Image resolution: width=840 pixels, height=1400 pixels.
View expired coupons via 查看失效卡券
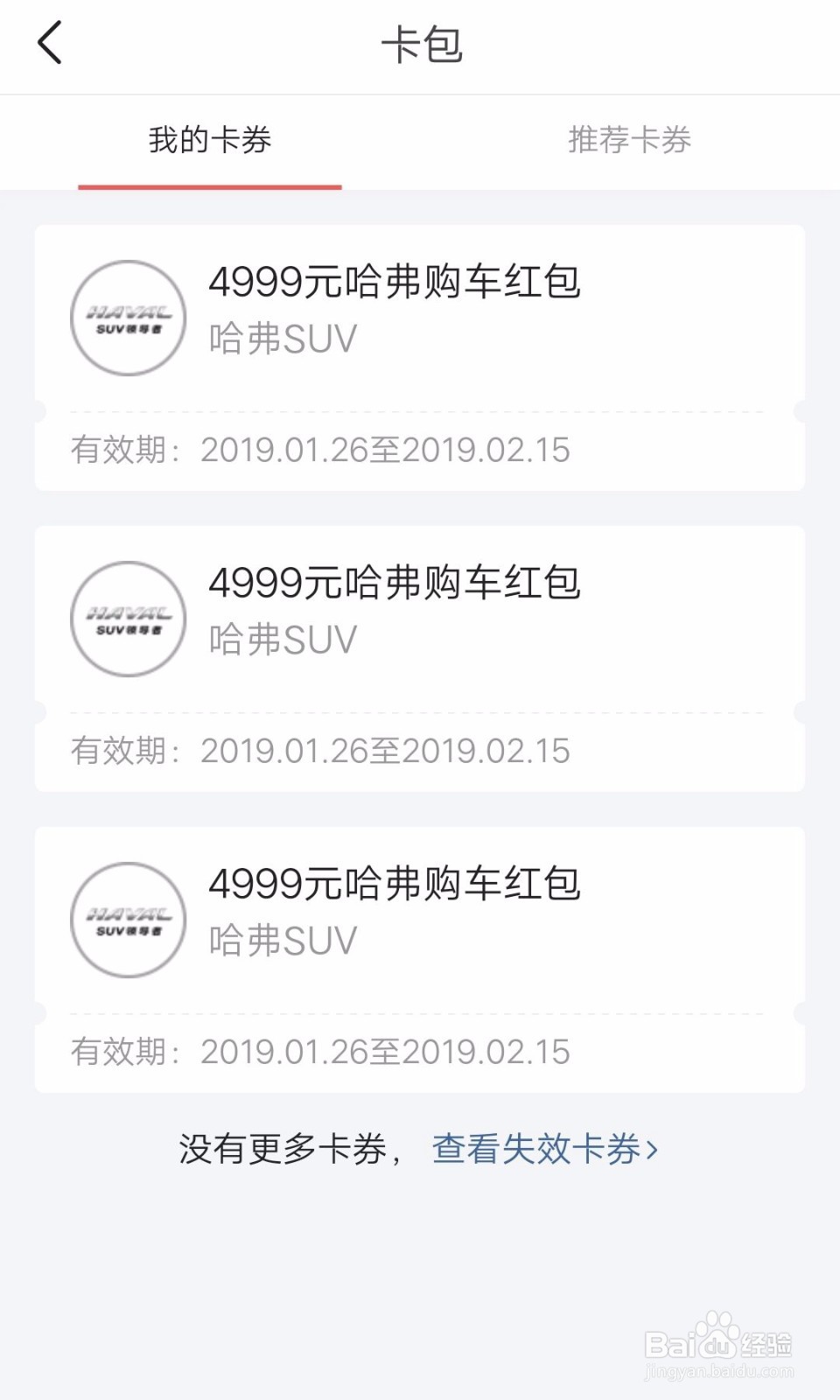545,1149
